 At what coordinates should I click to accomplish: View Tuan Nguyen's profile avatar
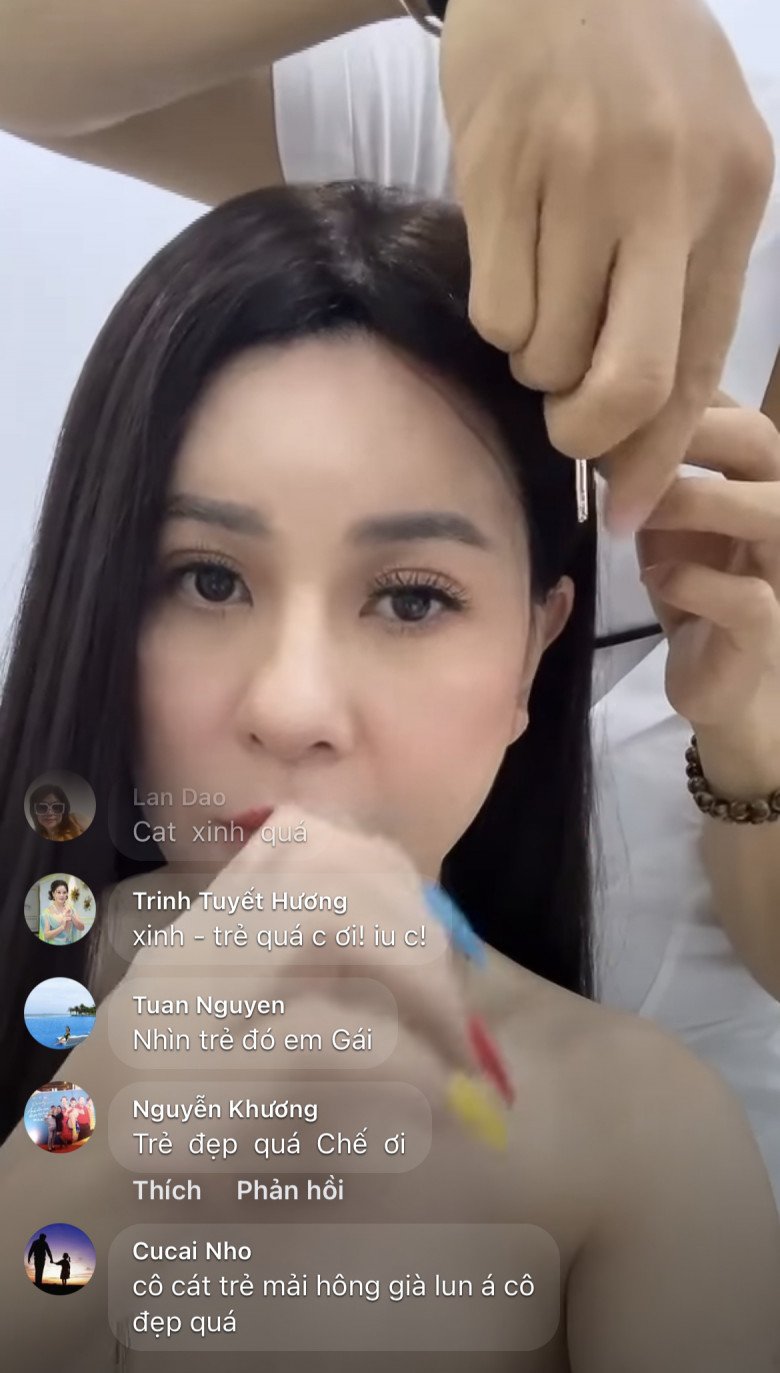(60, 1013)
